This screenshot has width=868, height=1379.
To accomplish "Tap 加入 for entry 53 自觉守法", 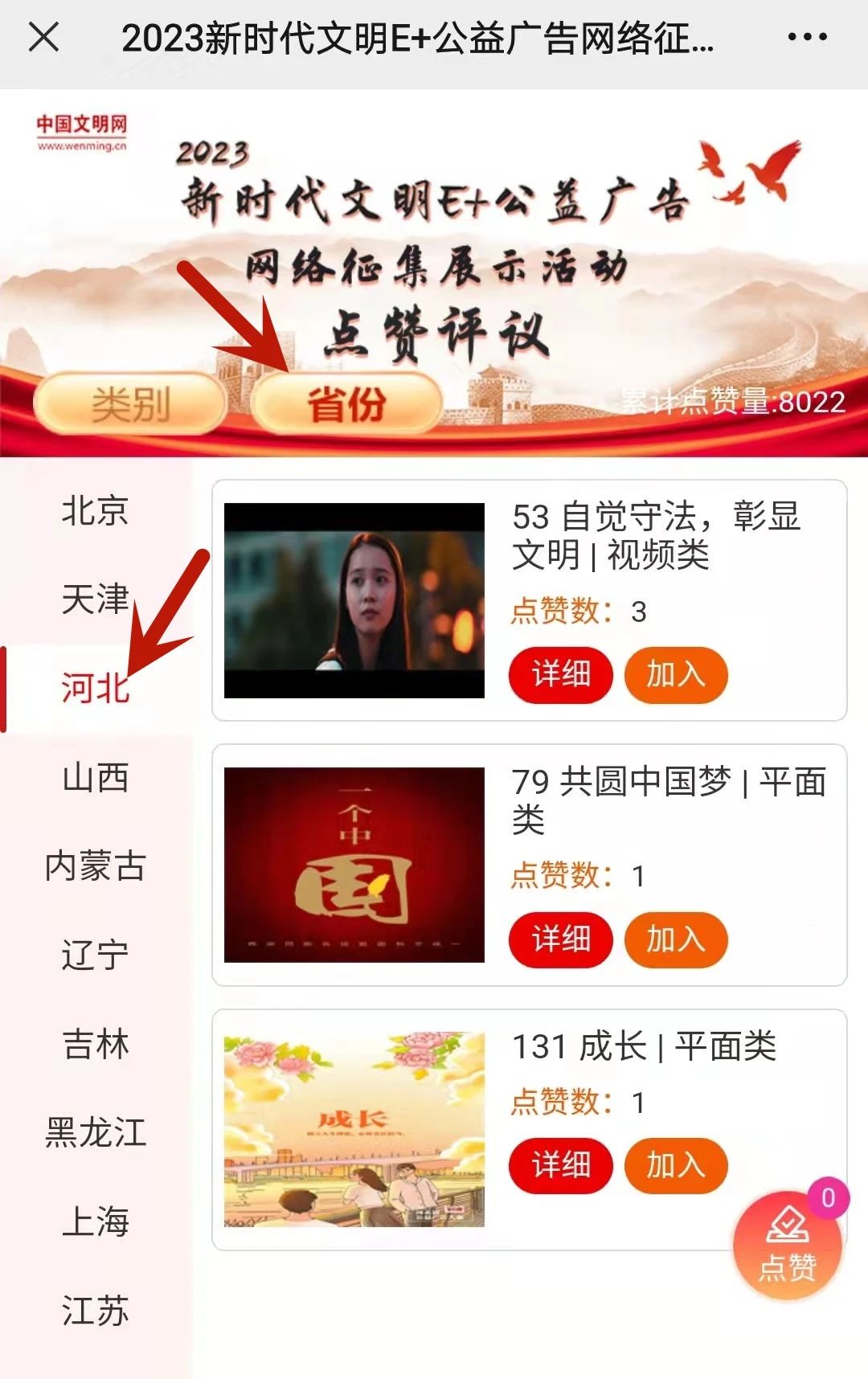I will point(676,674).
